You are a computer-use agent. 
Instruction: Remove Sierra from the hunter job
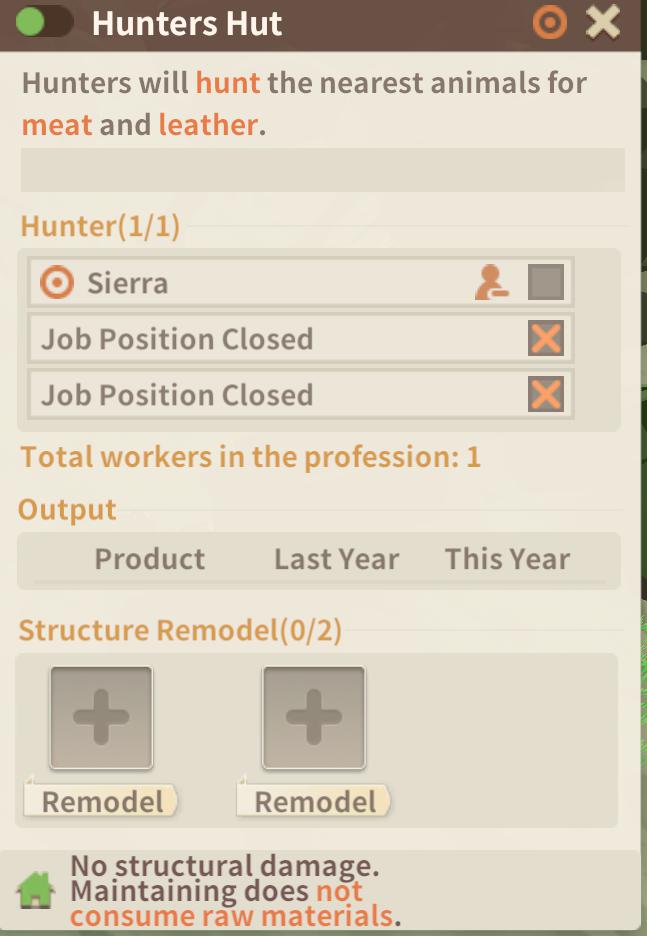coord(491,284)
